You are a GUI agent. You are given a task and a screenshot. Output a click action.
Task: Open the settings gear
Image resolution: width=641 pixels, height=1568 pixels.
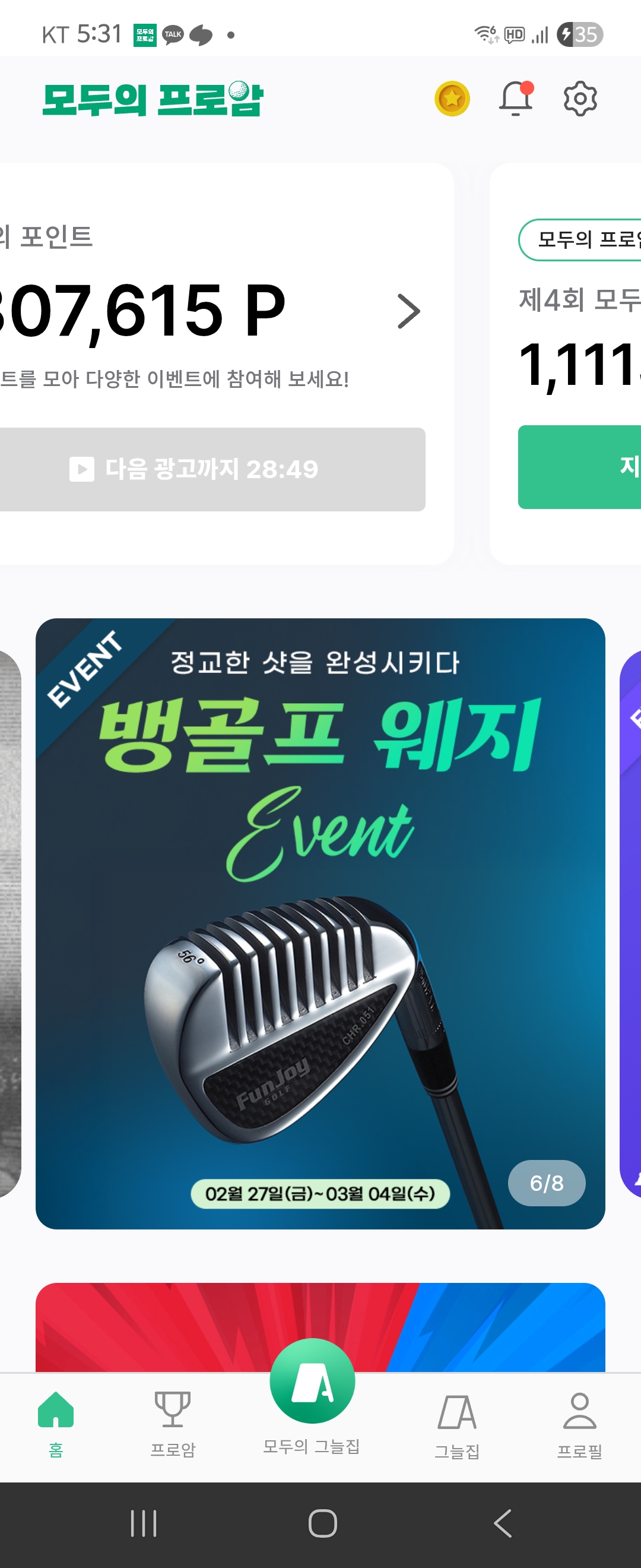coord(580,99)
